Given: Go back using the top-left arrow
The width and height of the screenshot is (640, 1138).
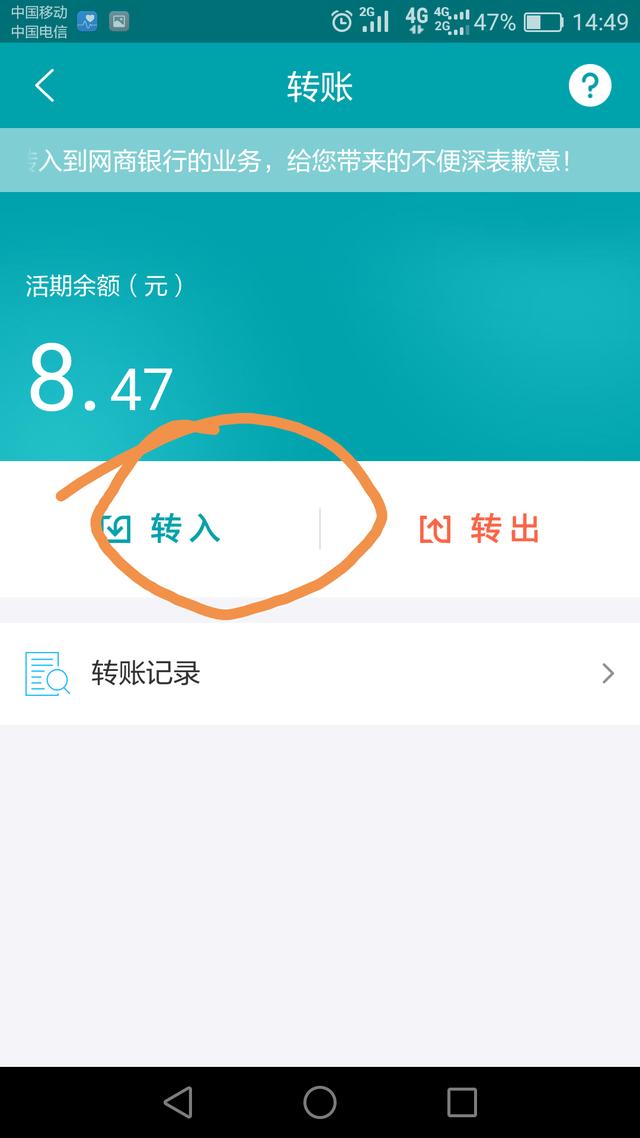Looking at the screenshot, I should pyautogui.click(x=45, y=86).
